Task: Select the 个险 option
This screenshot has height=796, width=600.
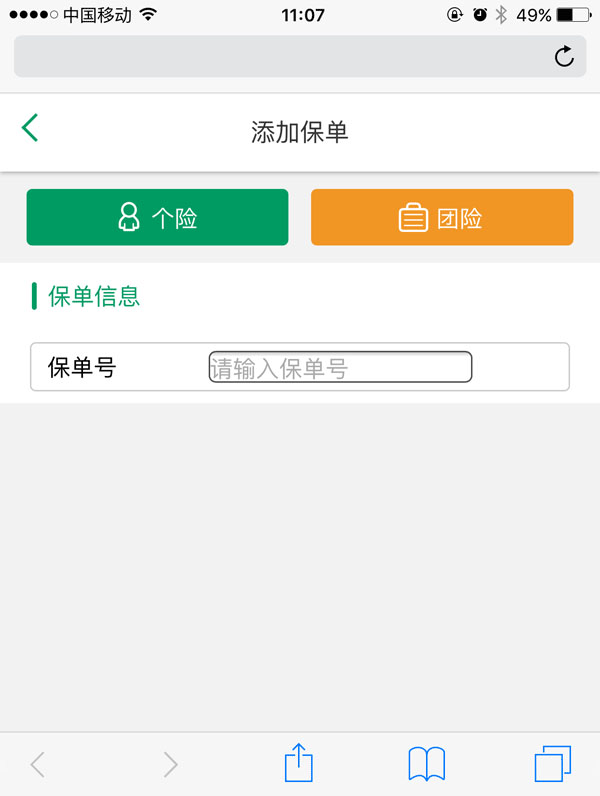Action: pyautogui.click(x=157, y=217)
